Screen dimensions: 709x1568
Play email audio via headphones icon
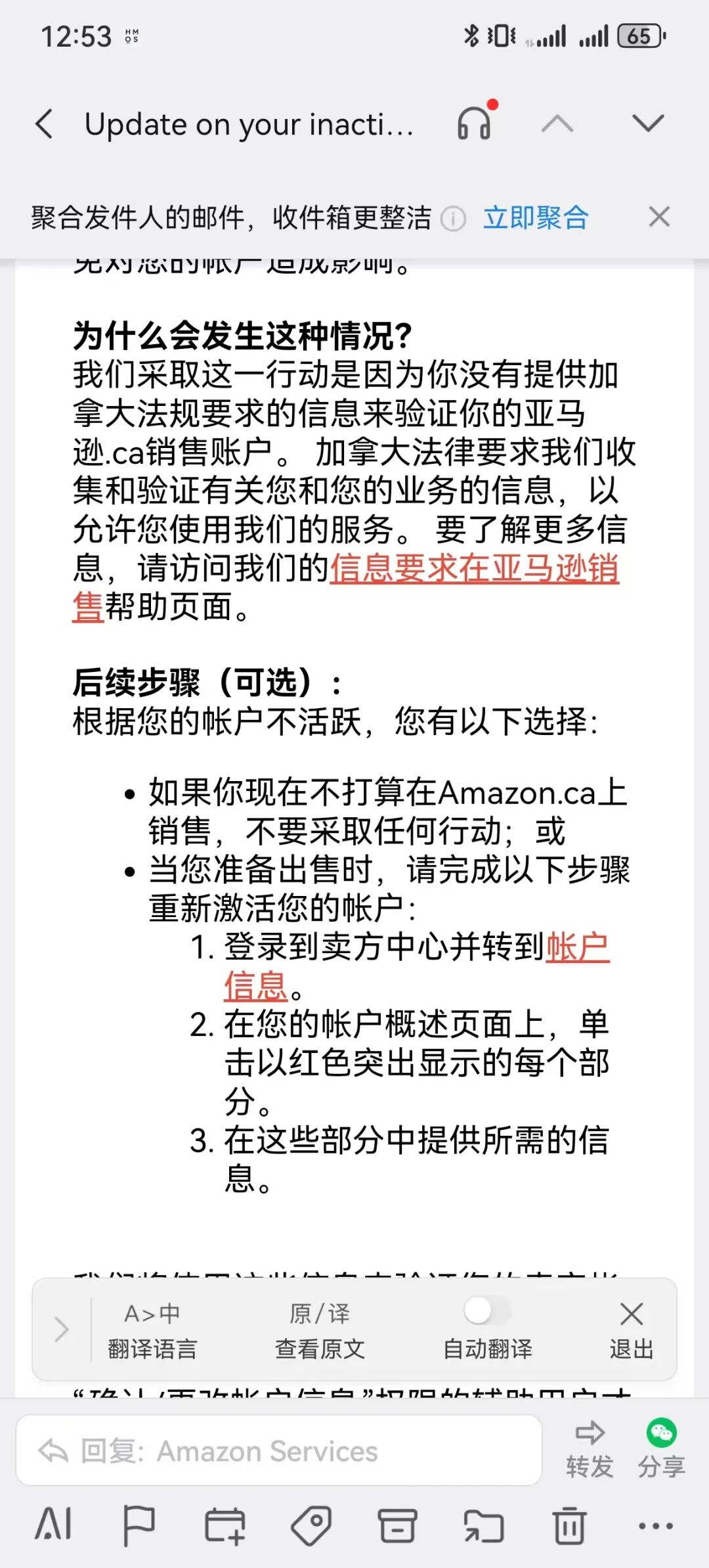[474, 123]
